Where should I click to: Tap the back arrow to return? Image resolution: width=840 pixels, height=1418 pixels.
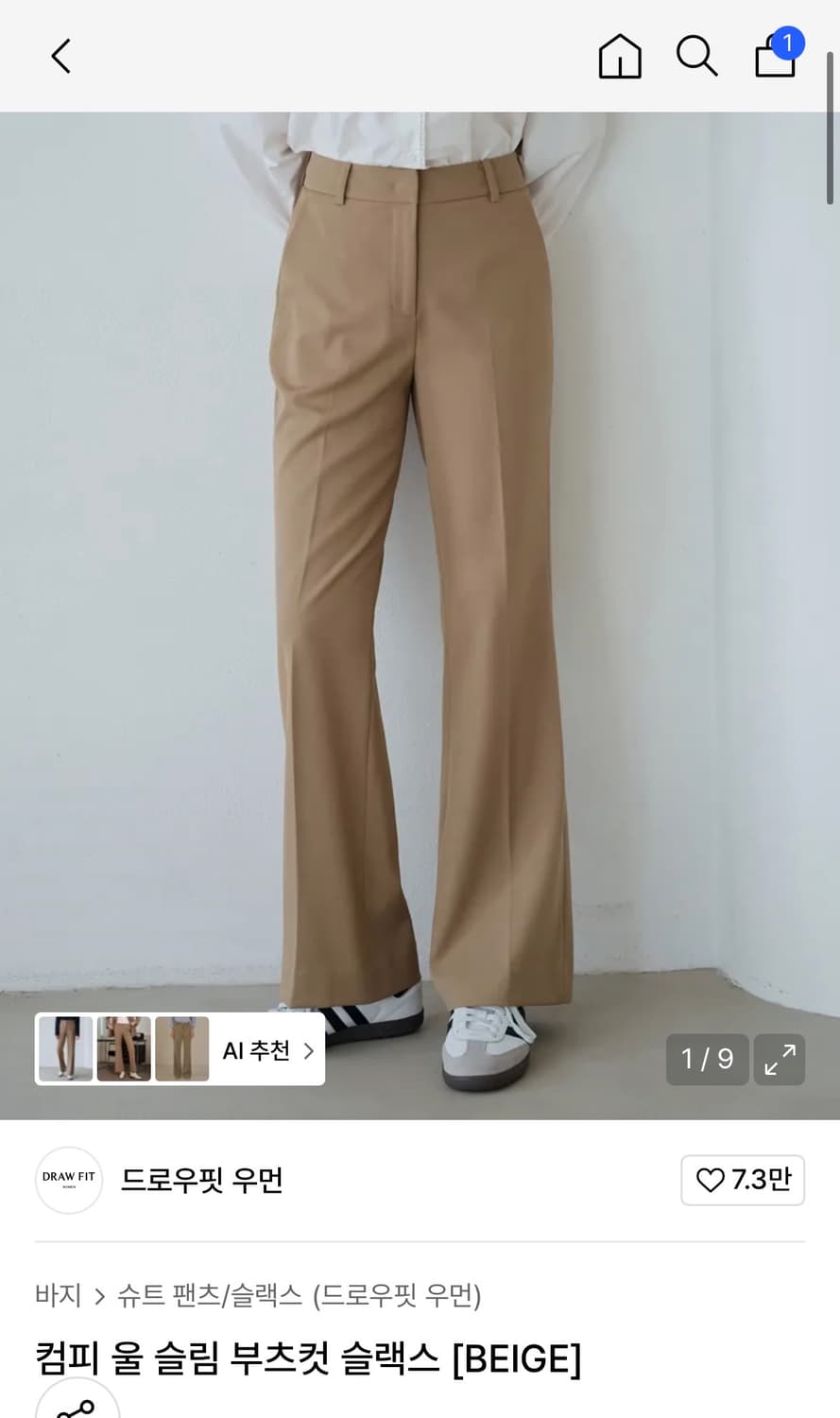coord(60,56)
